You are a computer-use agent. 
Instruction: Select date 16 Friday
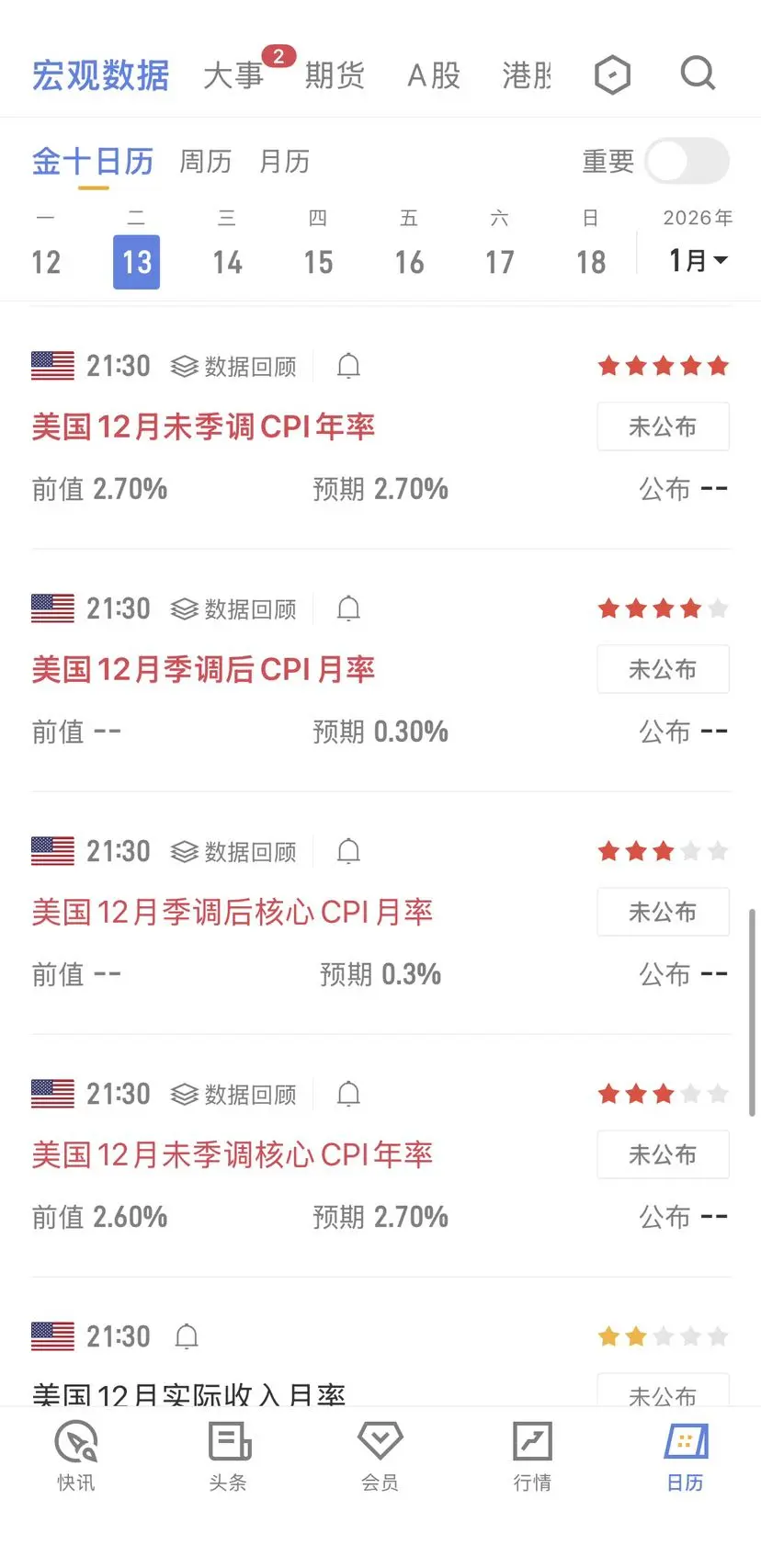tap(409, 262)
